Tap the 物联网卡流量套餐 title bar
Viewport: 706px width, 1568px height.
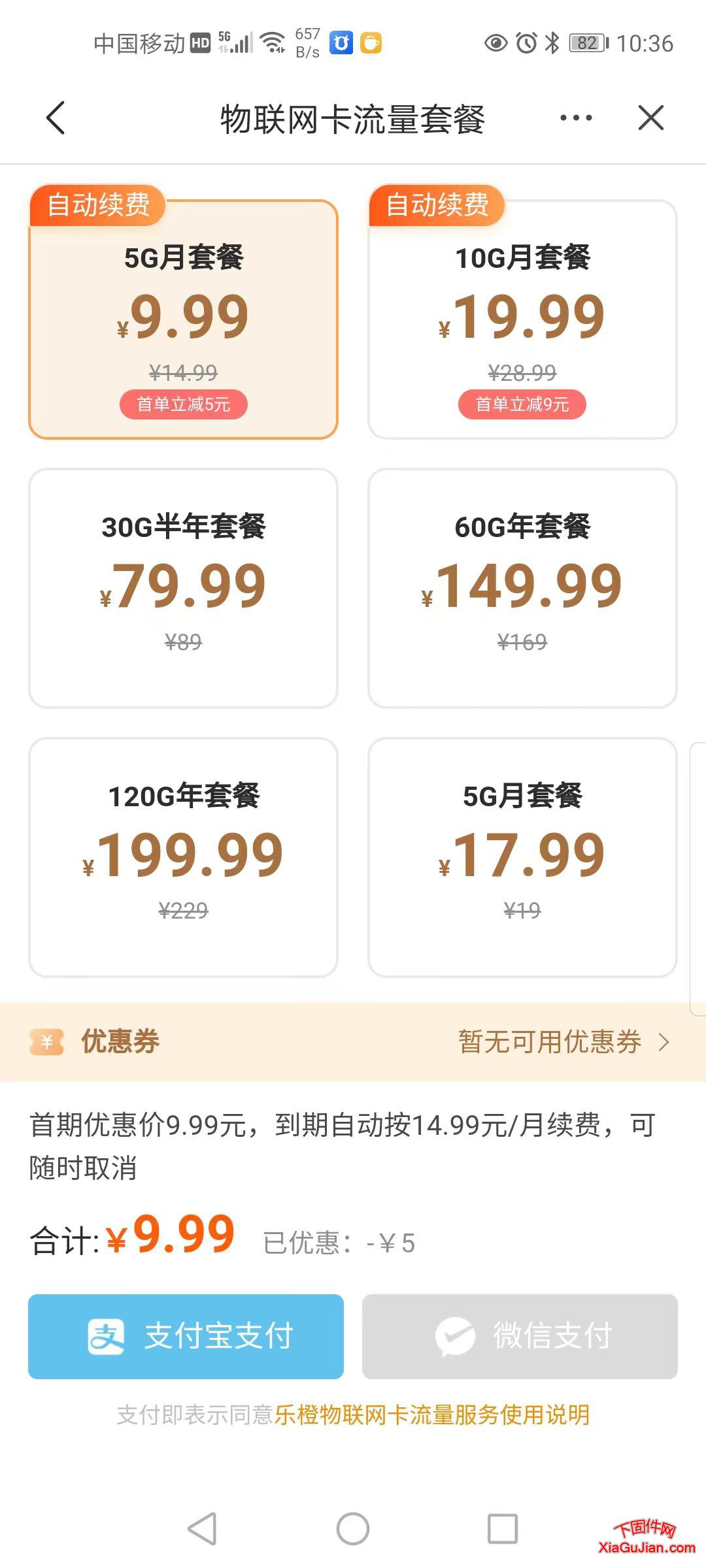point(353,119)
